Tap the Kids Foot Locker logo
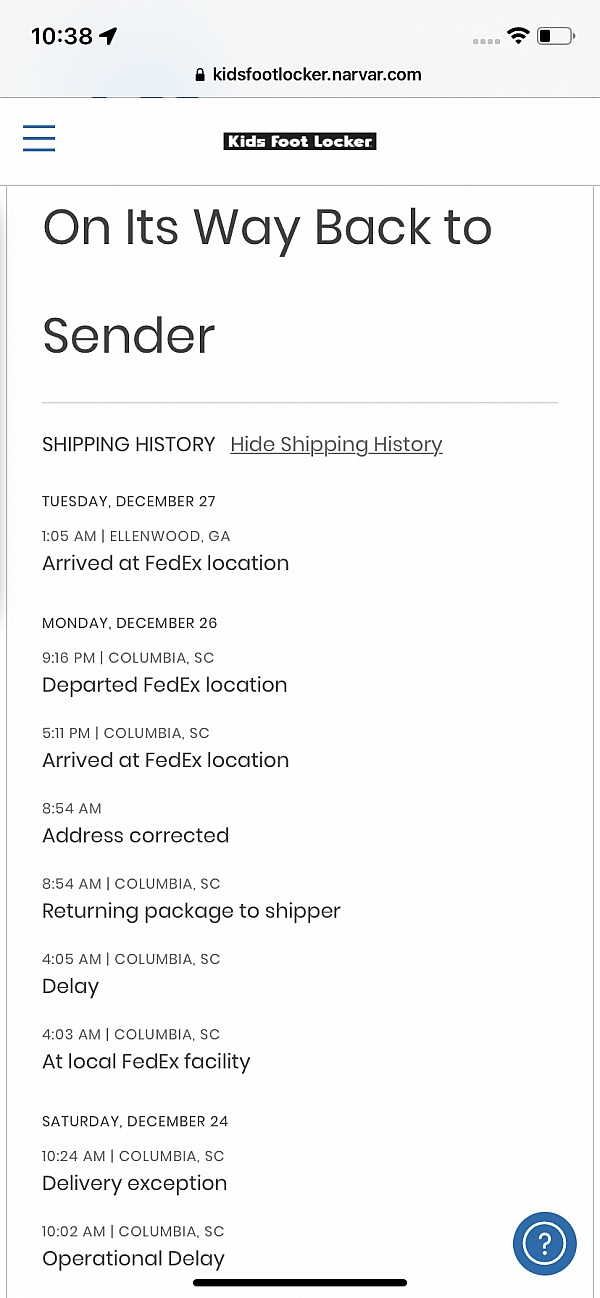This screenshot has width=600, height=1298. coord(300,141)
